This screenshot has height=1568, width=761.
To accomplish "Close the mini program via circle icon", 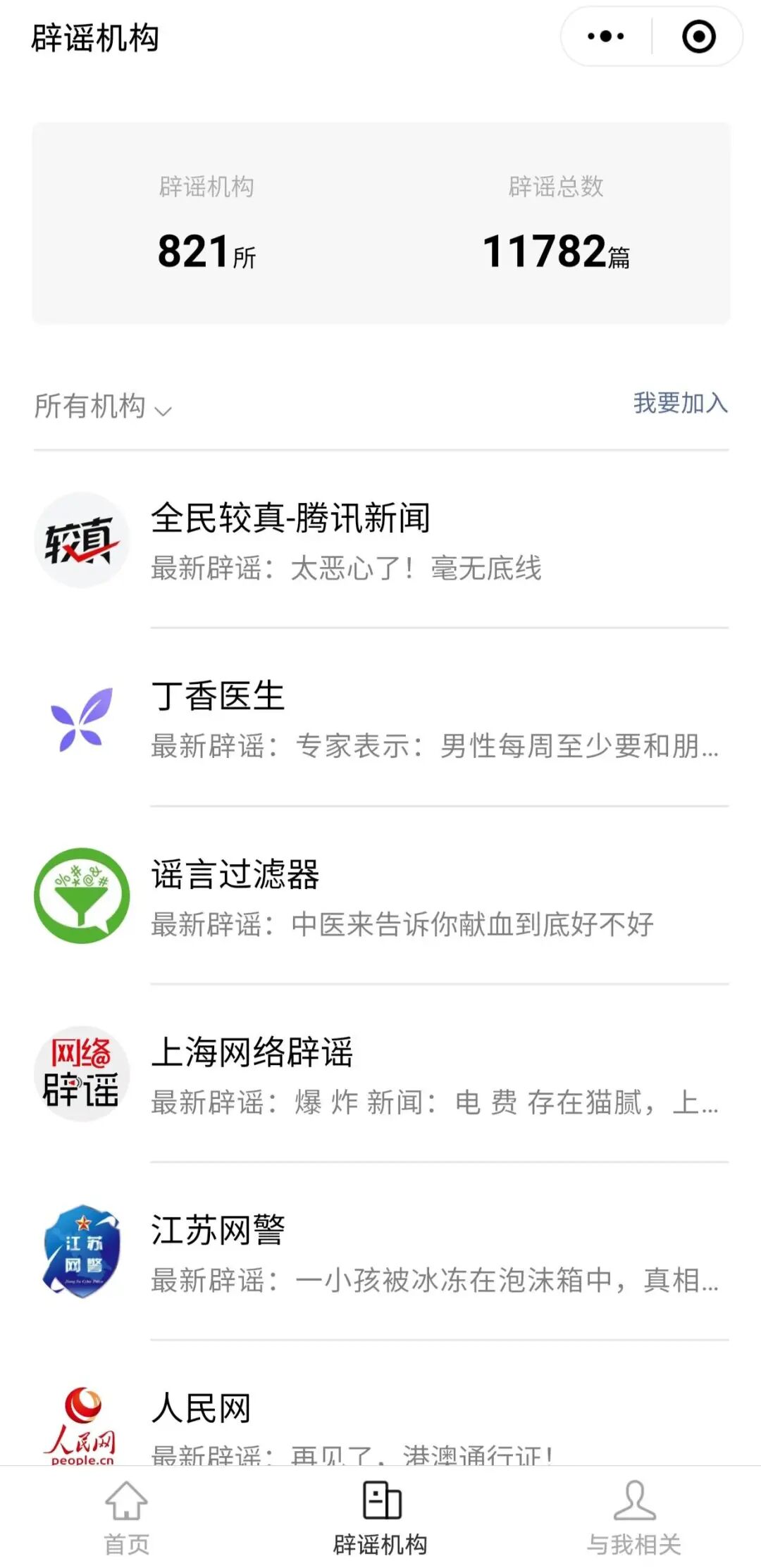I will 698,37.
